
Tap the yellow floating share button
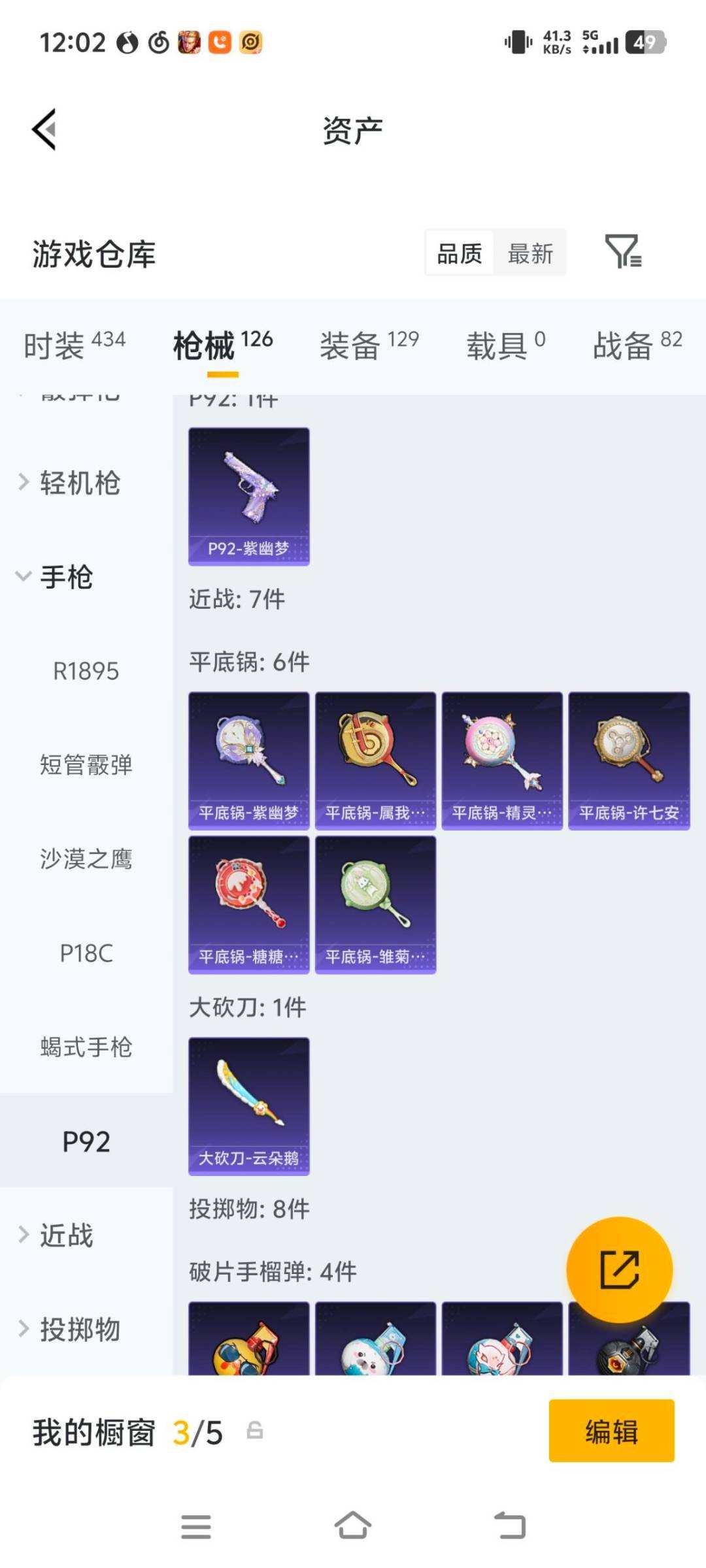pos(619,1268)
